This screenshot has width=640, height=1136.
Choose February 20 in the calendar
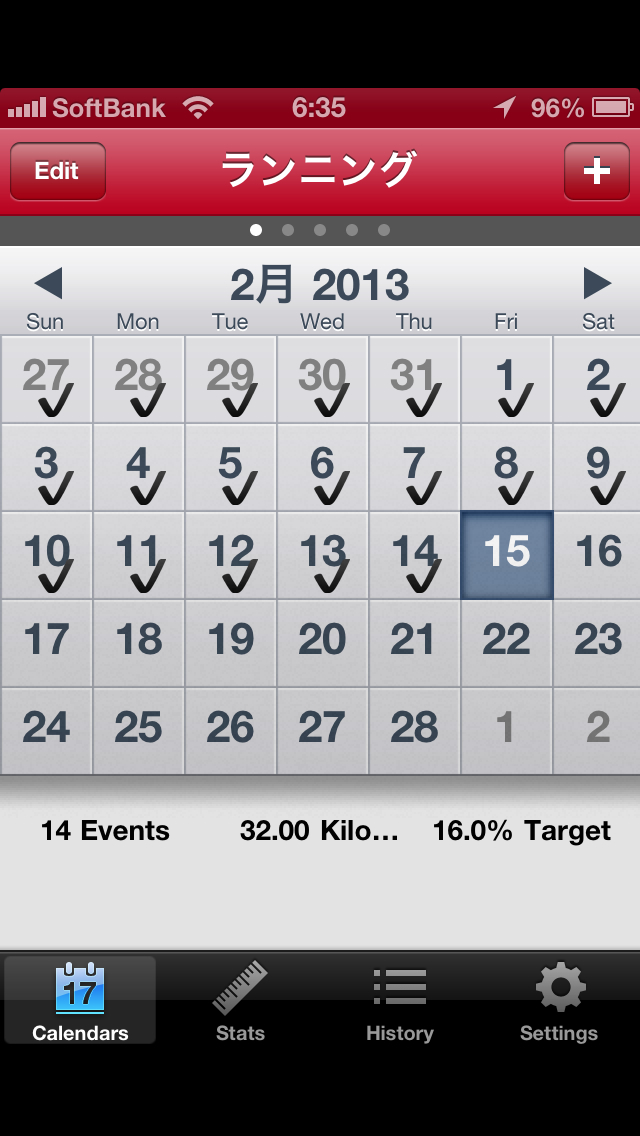pyautogui.click(x=322, y=643)
